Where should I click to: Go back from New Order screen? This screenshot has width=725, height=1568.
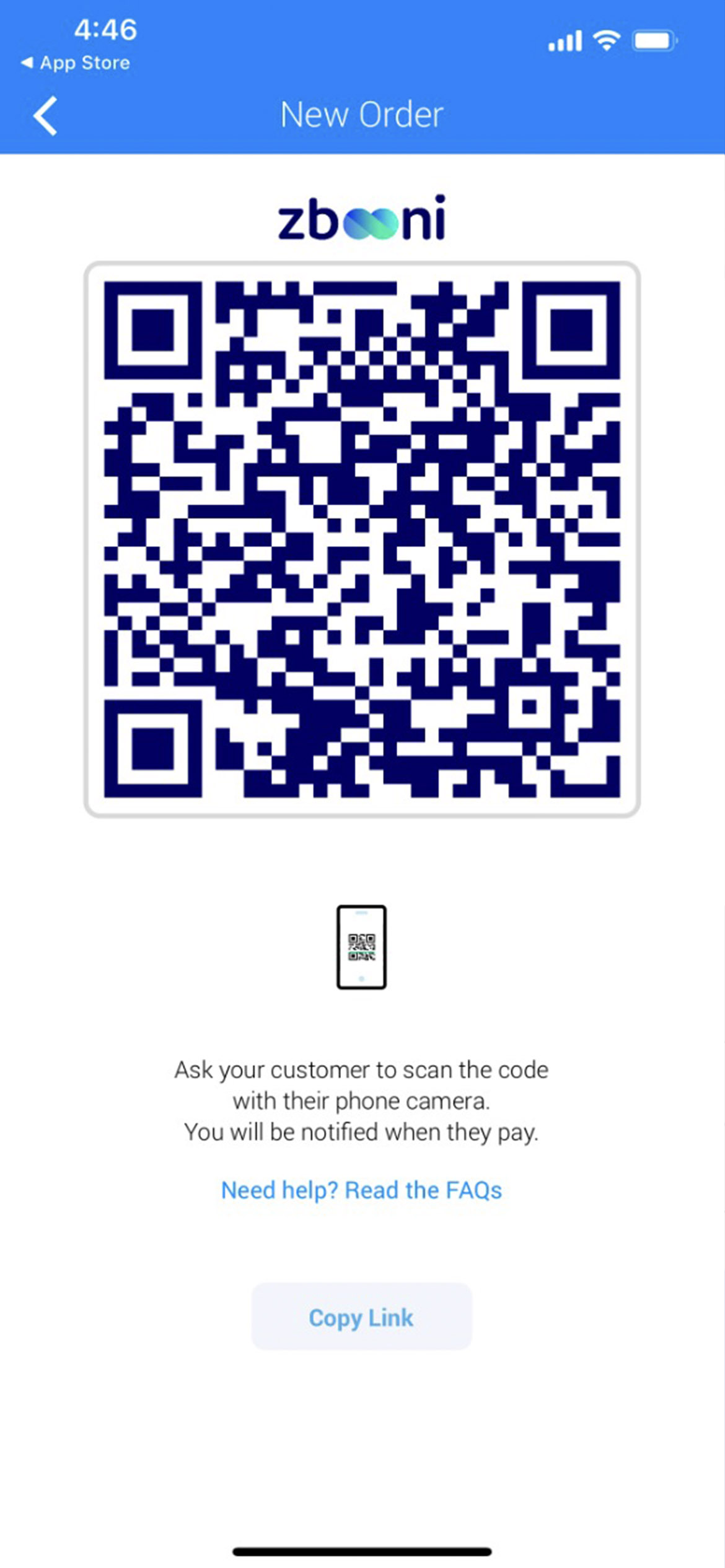click(45, 115)
